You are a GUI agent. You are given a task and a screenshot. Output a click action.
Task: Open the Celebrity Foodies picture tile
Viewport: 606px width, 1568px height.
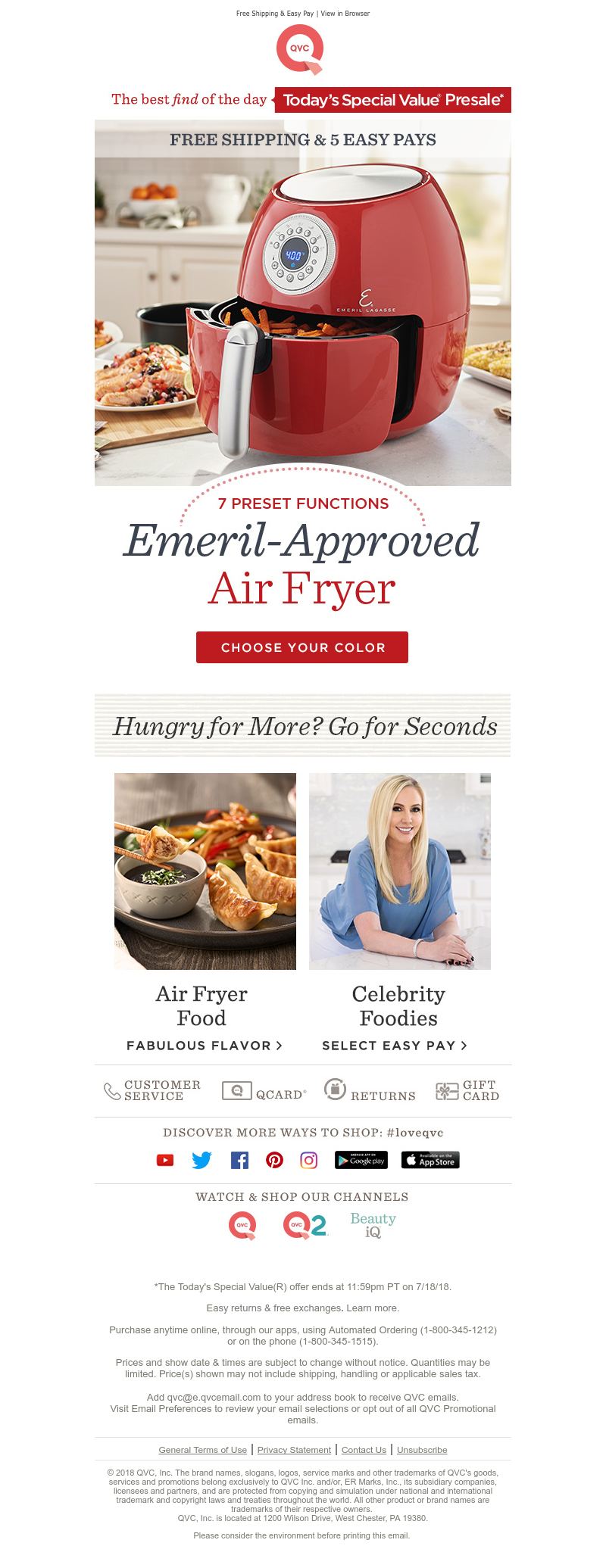(400, 871)
